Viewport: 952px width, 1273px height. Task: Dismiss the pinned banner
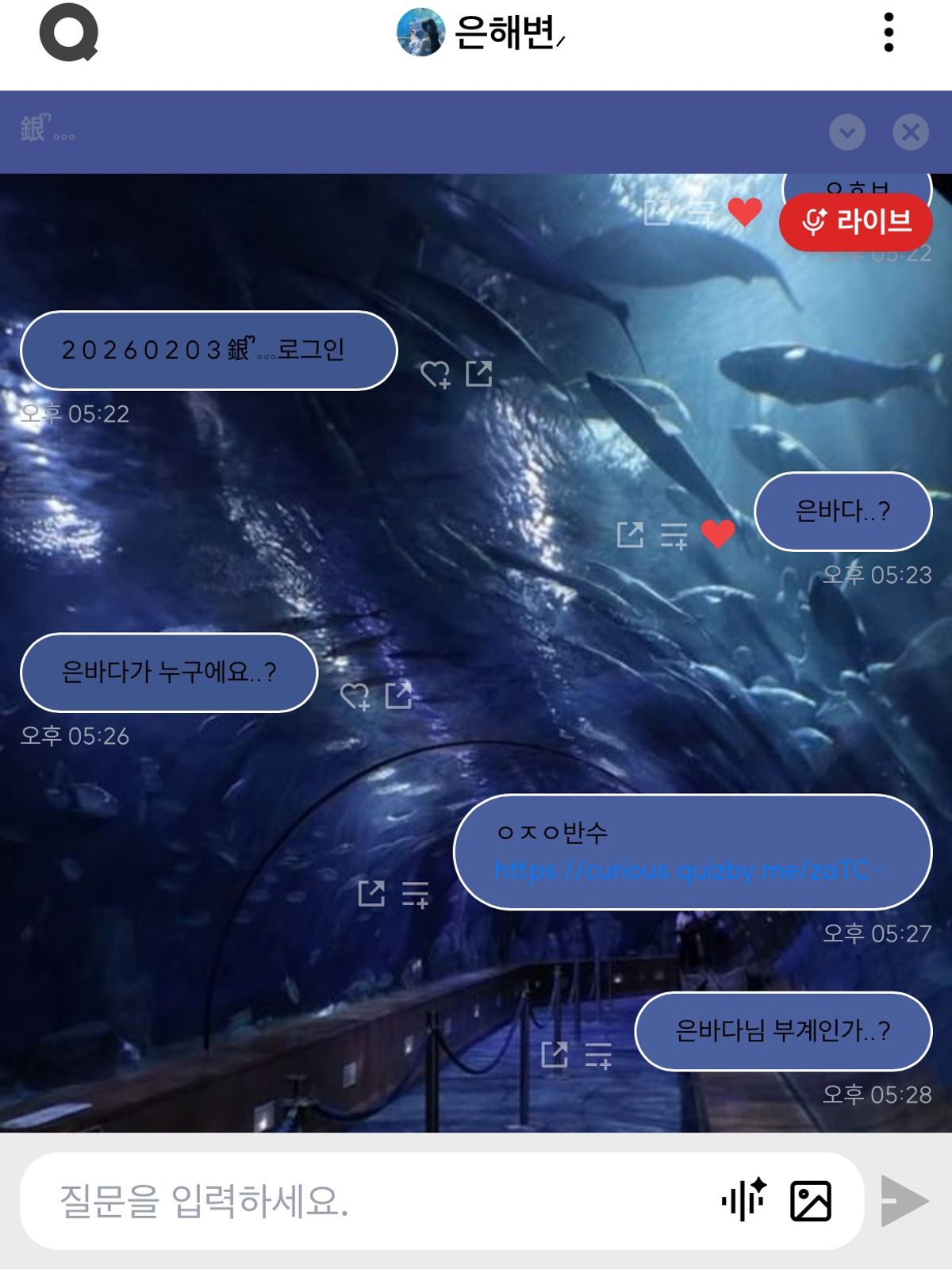[910, 132]
